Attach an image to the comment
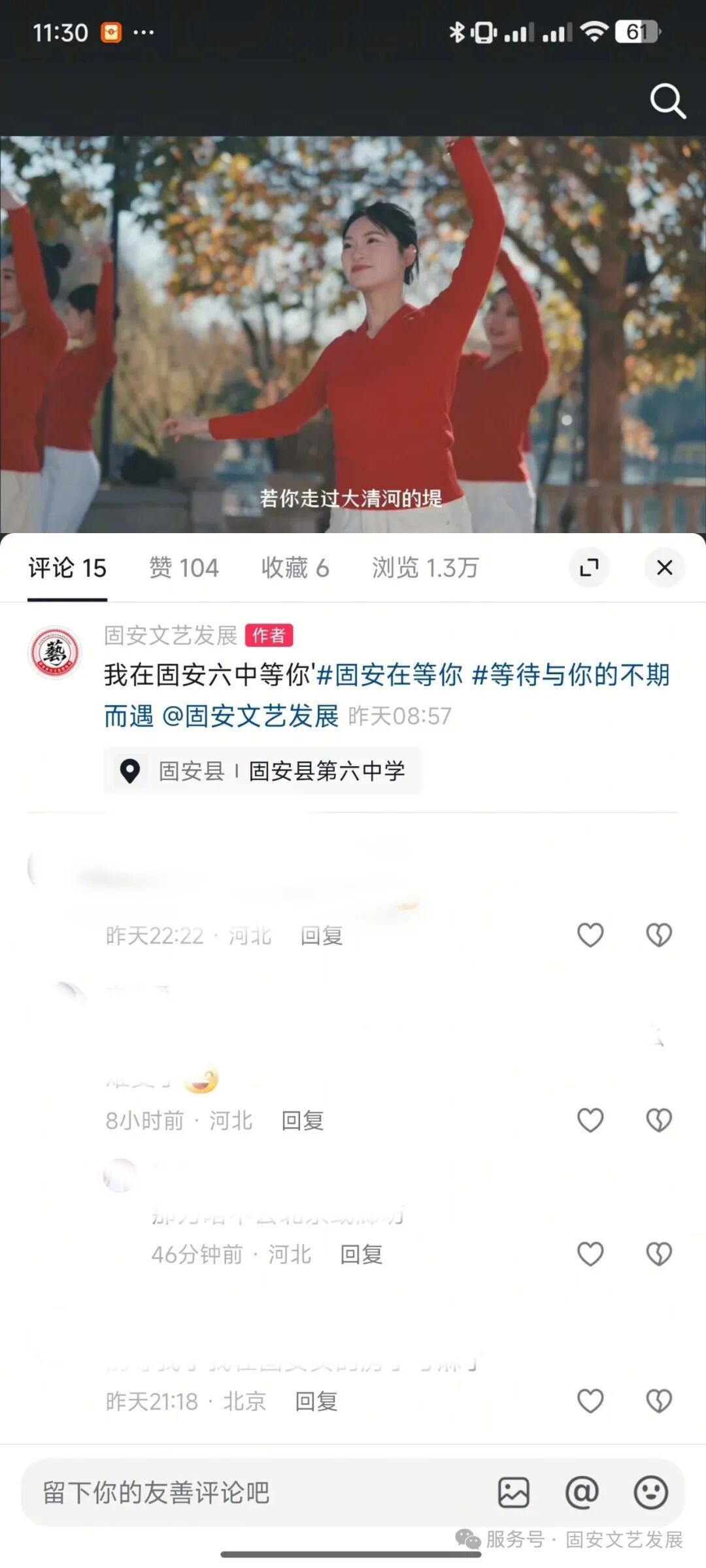The image size is (706, 1568). pyautogui.click(x=514, y=1493)
